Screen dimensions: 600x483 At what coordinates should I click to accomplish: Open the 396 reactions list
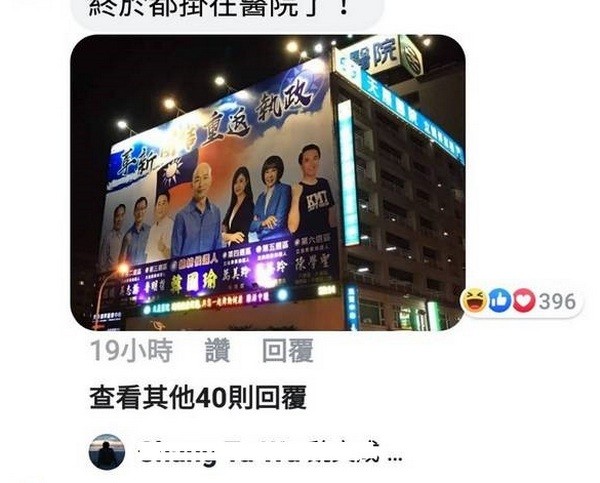520,300
